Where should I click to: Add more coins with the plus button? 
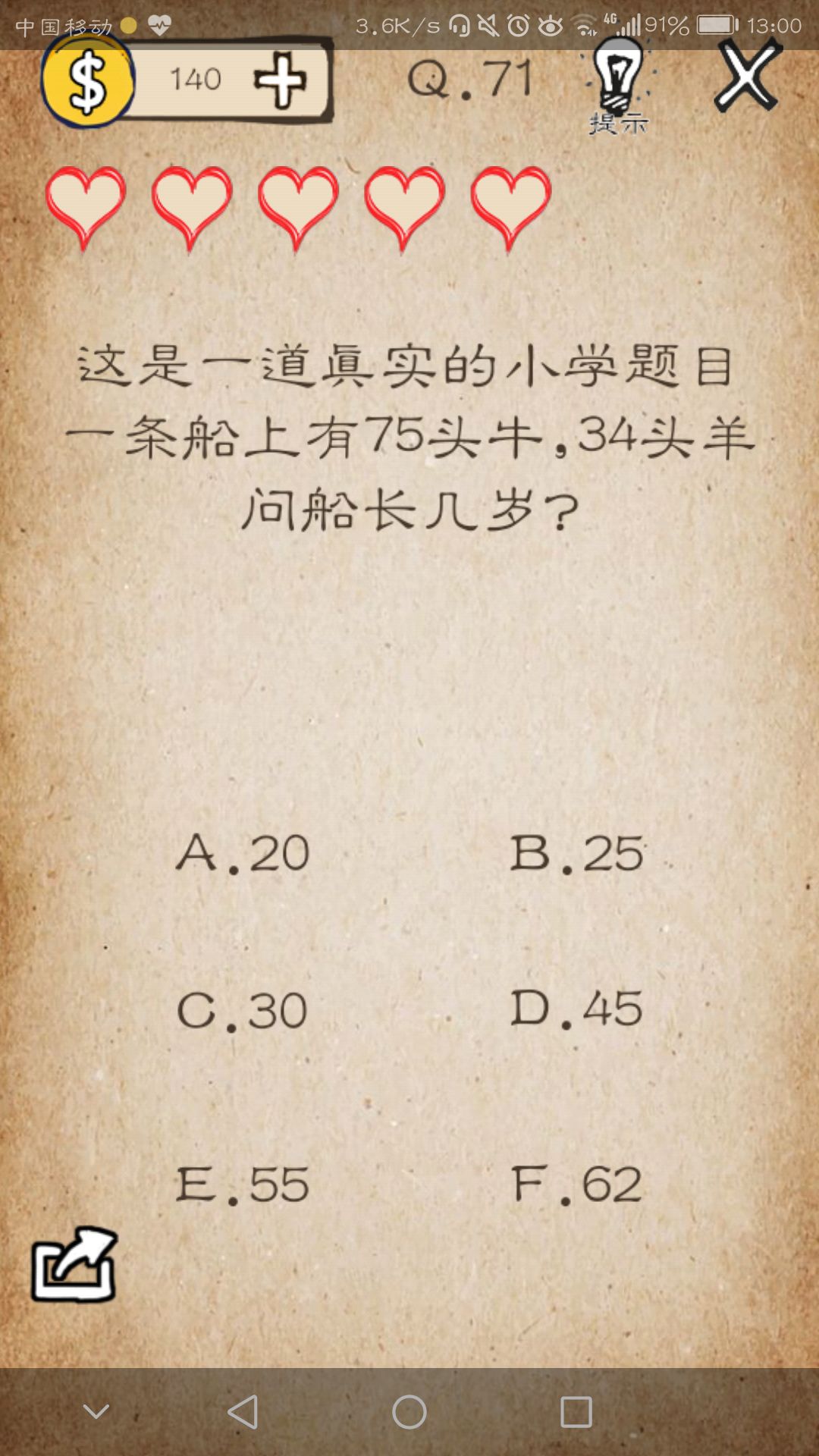click(281, 80)
